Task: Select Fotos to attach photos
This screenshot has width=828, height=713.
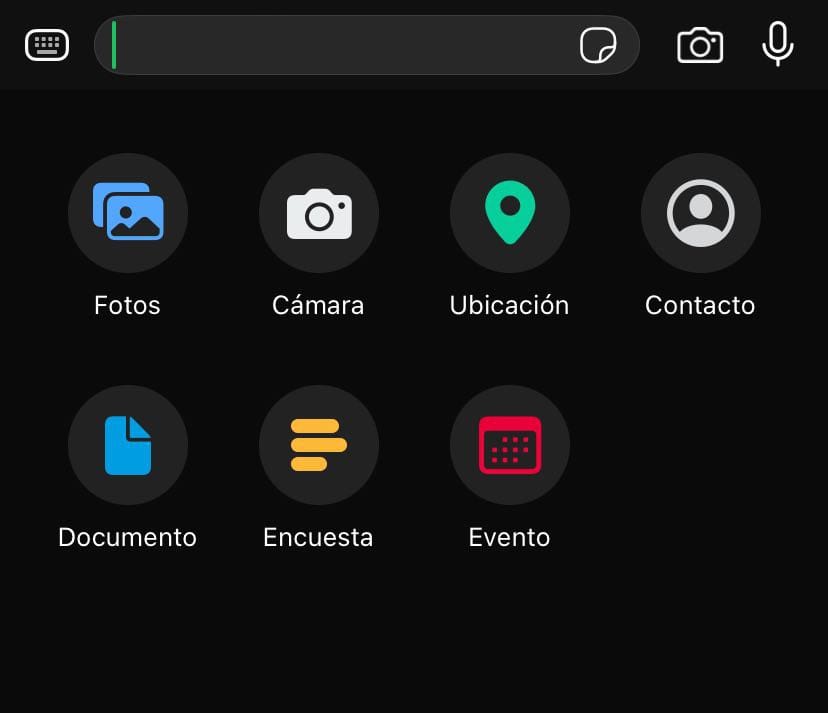Action: [128, 213]
